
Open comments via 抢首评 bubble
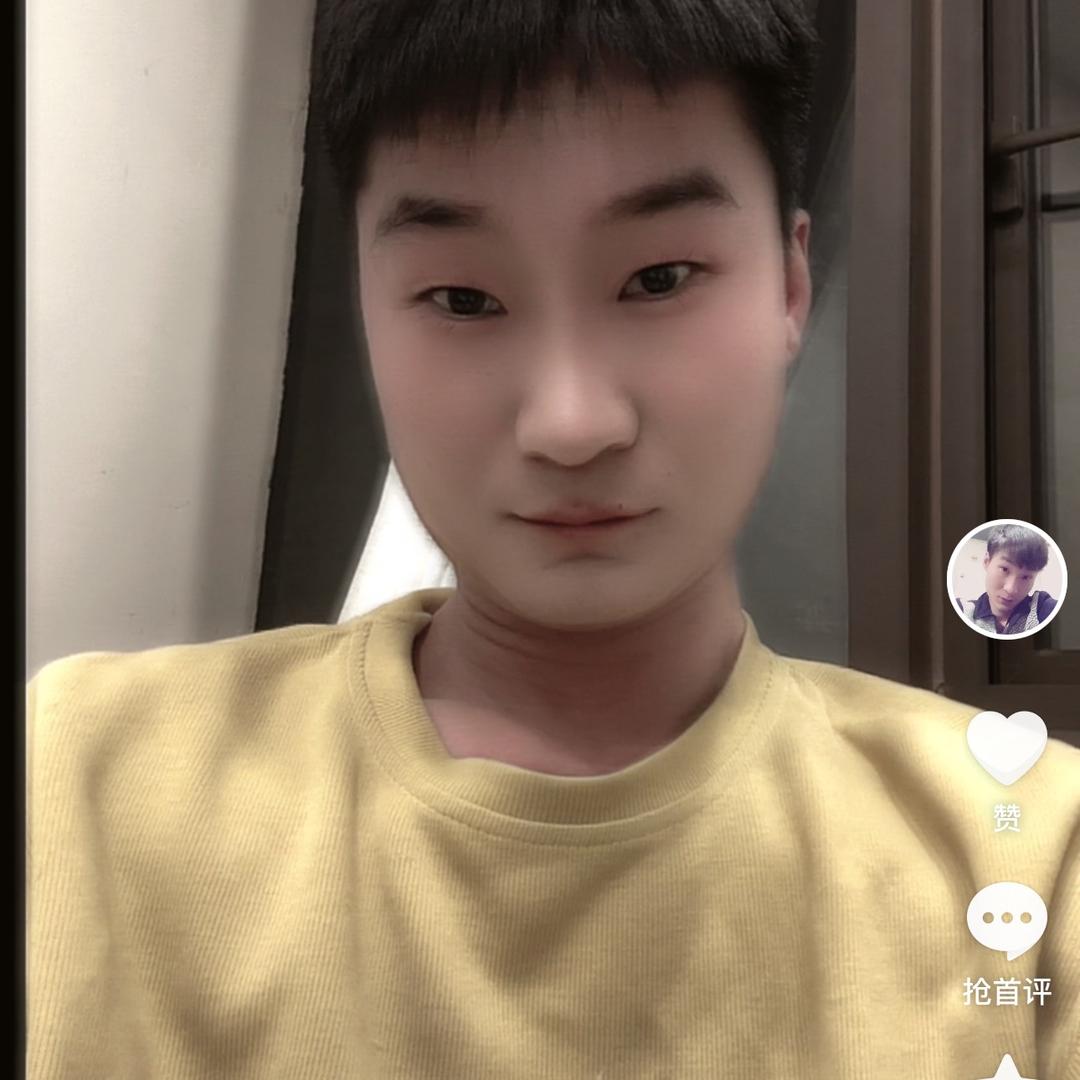tap(1006, 920)
